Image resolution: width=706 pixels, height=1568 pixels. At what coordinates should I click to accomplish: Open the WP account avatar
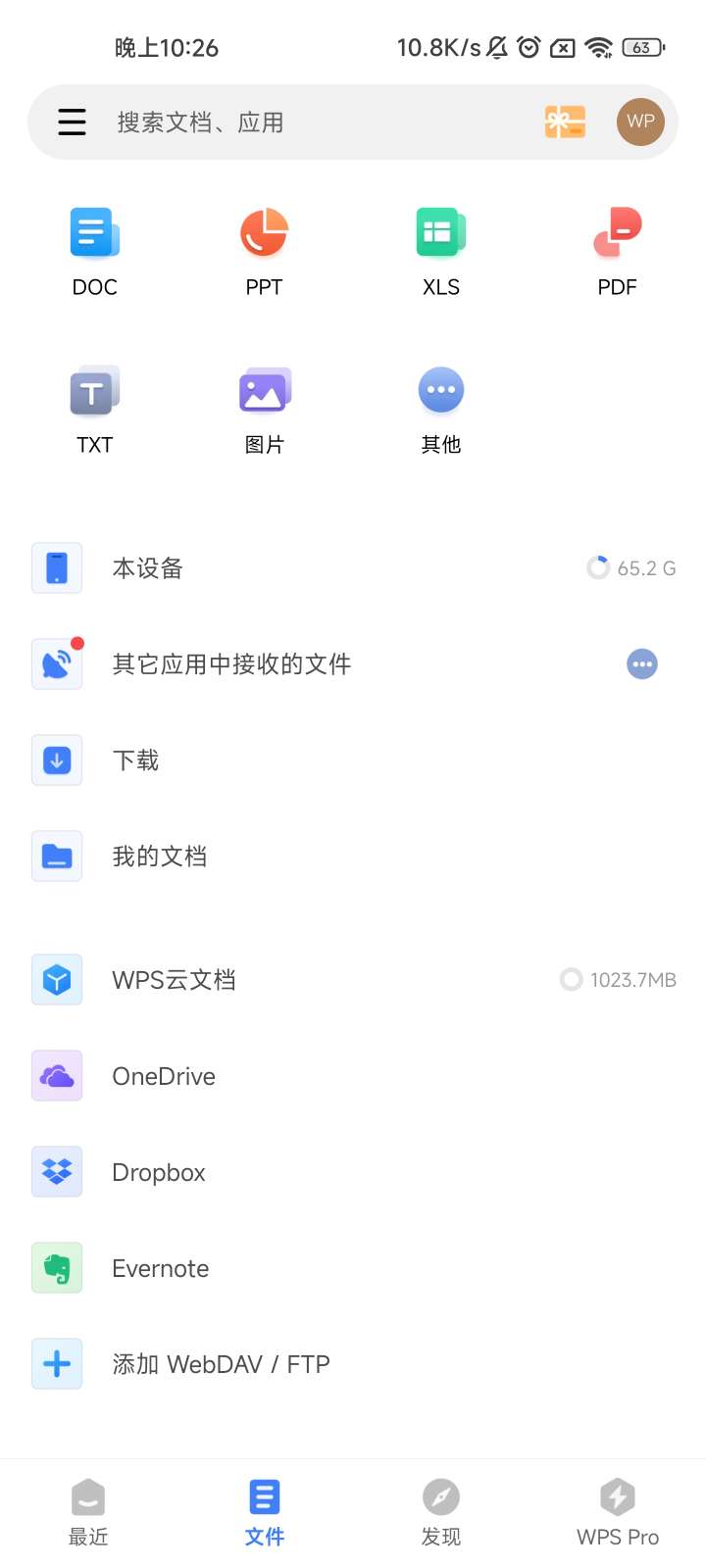[639, 122]
